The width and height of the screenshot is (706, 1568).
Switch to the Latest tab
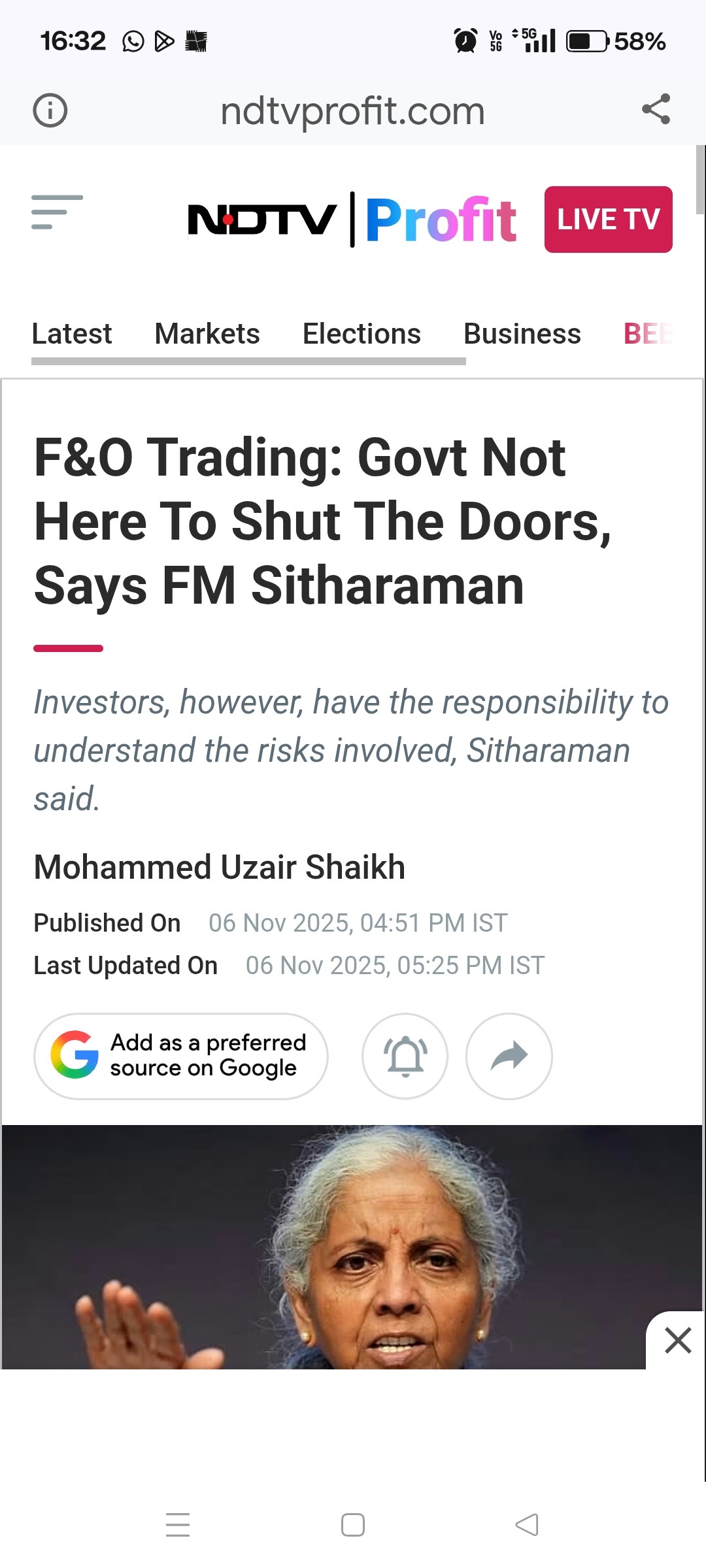pyautogui.click(x=72, y=334)
